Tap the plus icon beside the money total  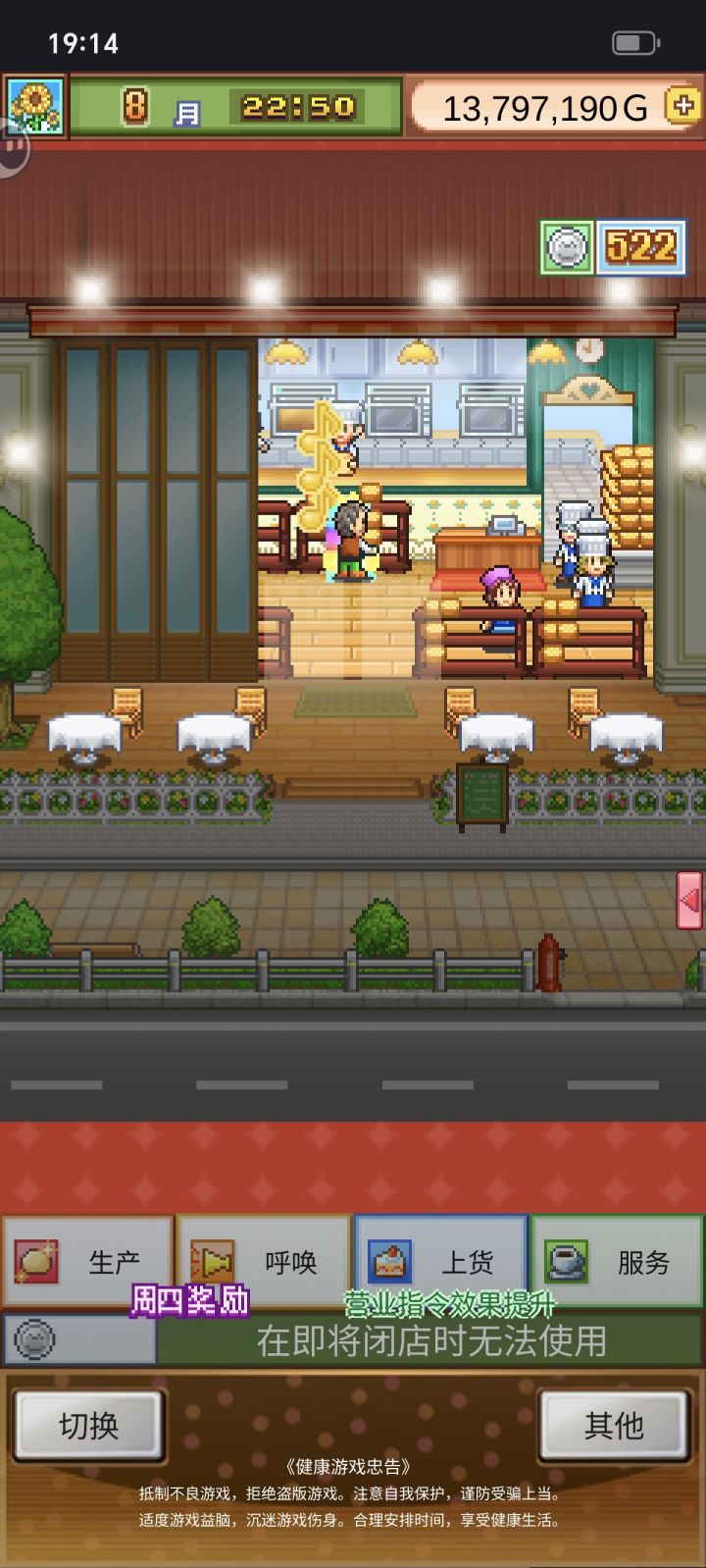(x=681, y=107)
